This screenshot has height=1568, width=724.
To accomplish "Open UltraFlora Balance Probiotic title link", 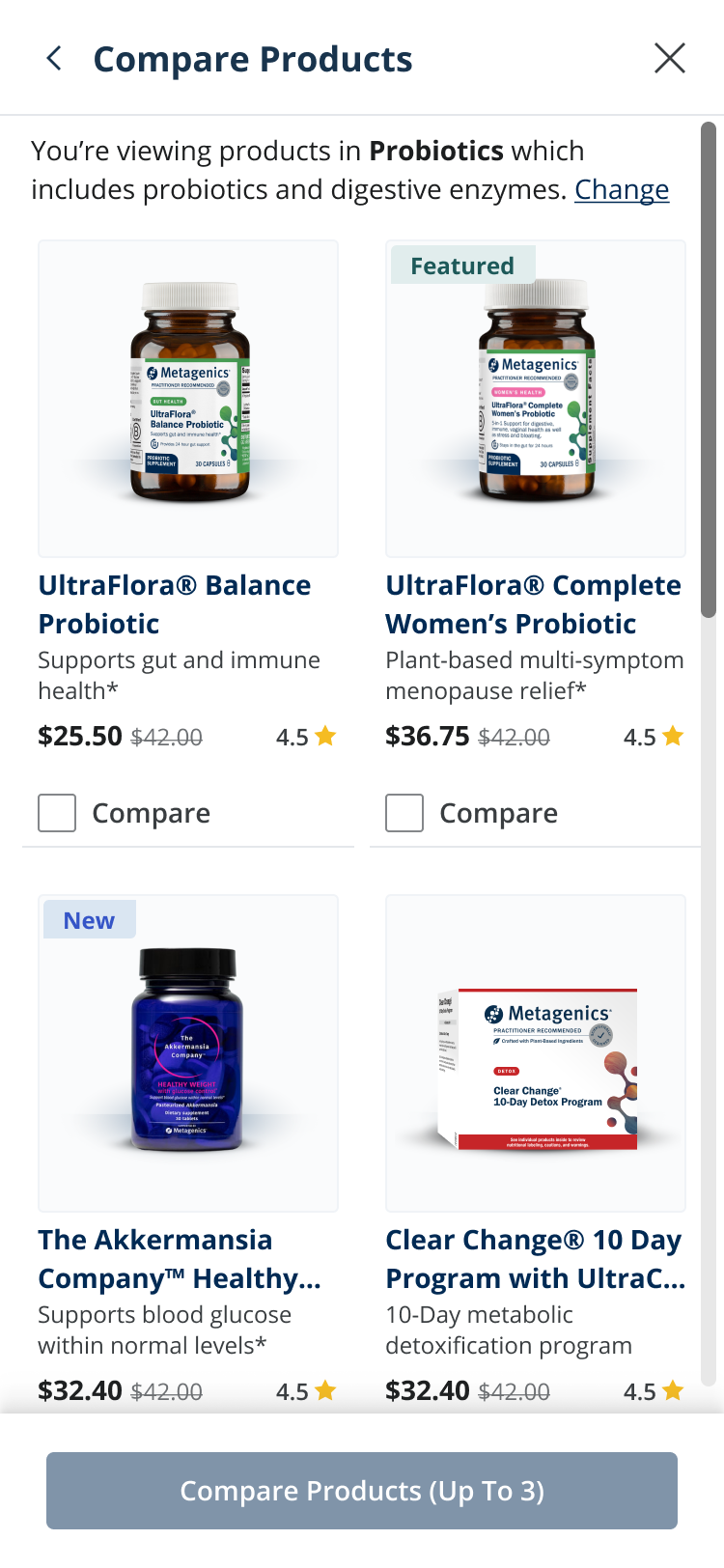I will (175, 604).
